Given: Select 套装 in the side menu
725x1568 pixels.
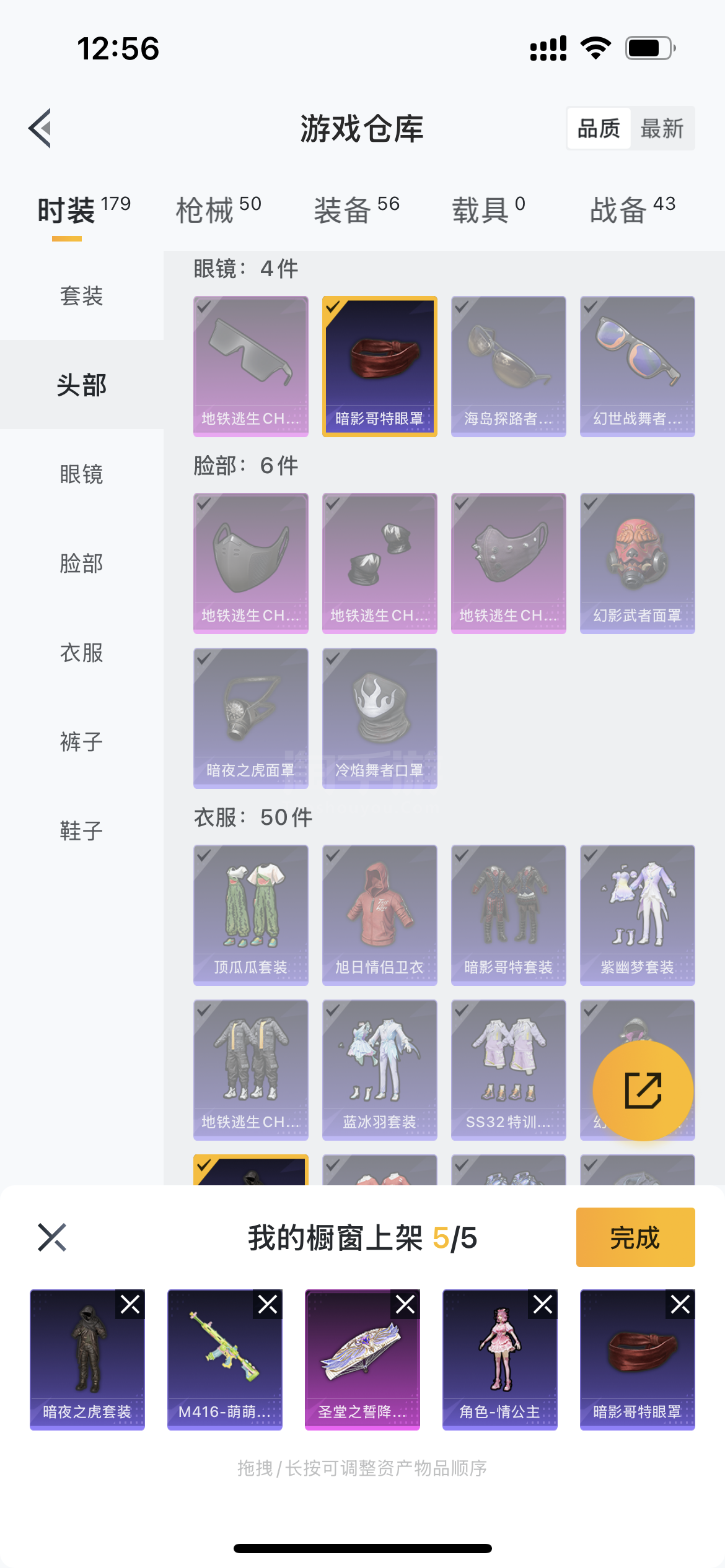Looking at the screenshot, I should click(x=82, y=295).
